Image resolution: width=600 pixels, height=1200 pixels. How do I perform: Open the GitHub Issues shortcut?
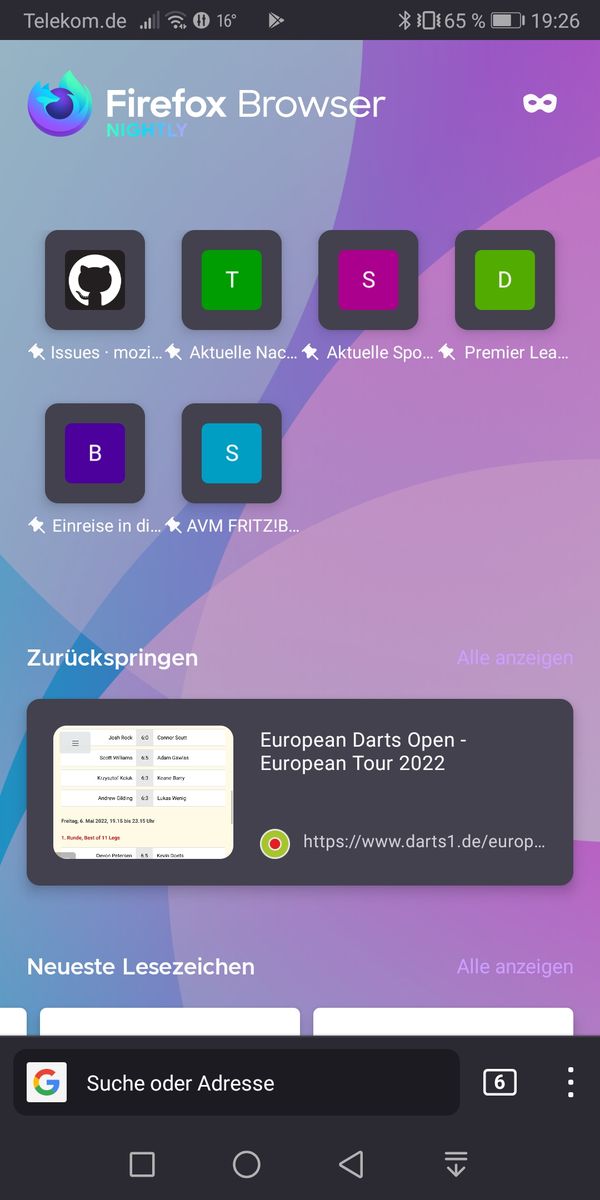tap(95, 280)
